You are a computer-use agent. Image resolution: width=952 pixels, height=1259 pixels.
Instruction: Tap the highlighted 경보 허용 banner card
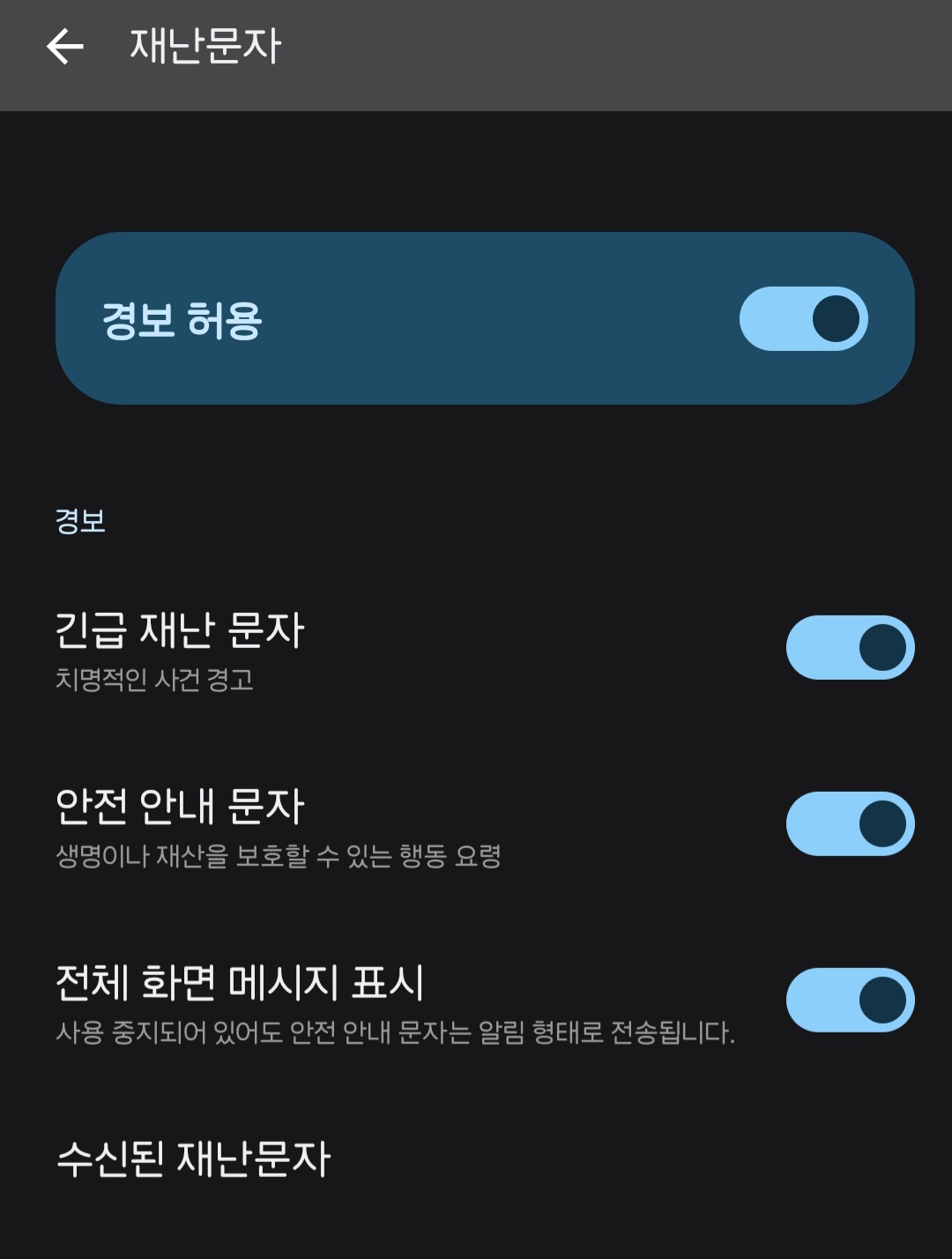coord(353,318)
